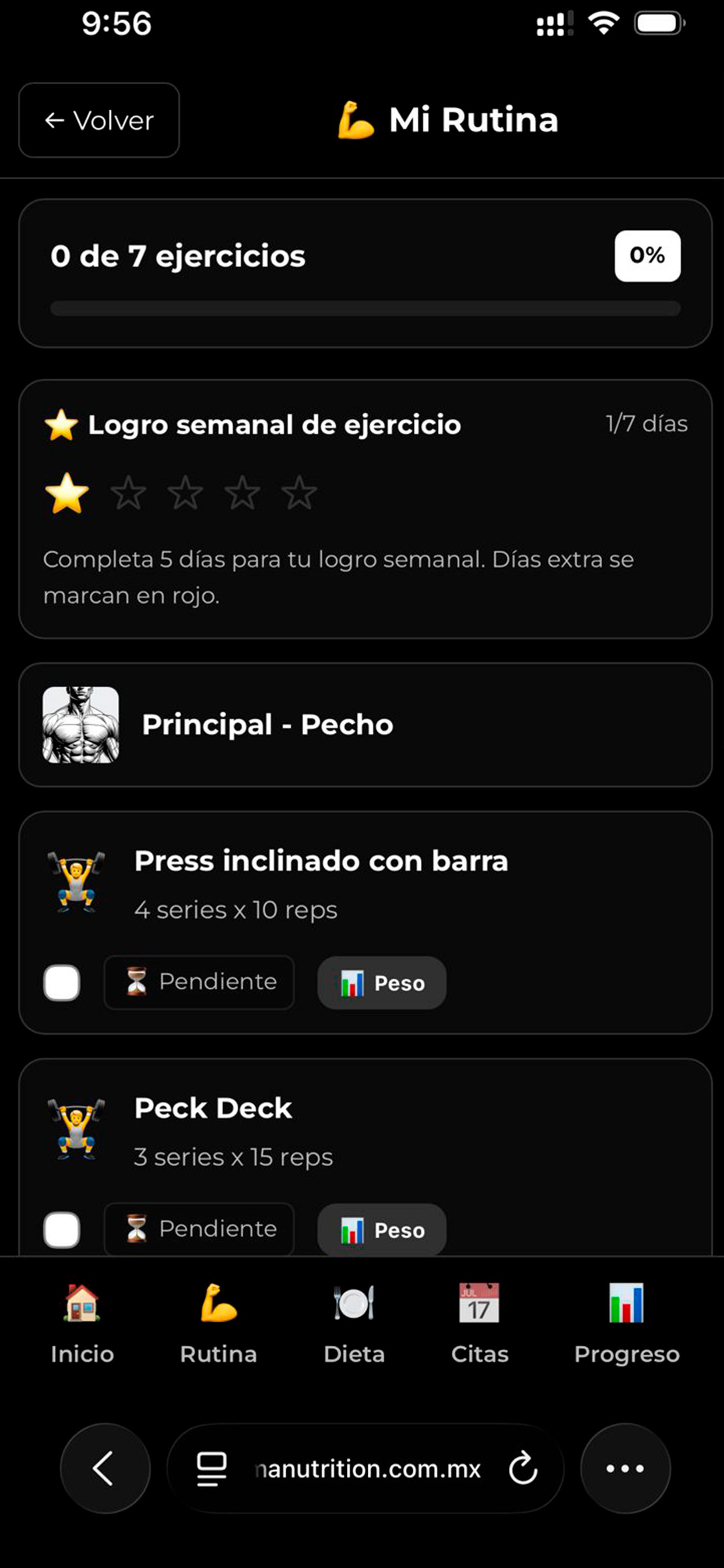Open the Principal - Pecho card
Screen dimensions: 724x1568
tap(365, 724)
